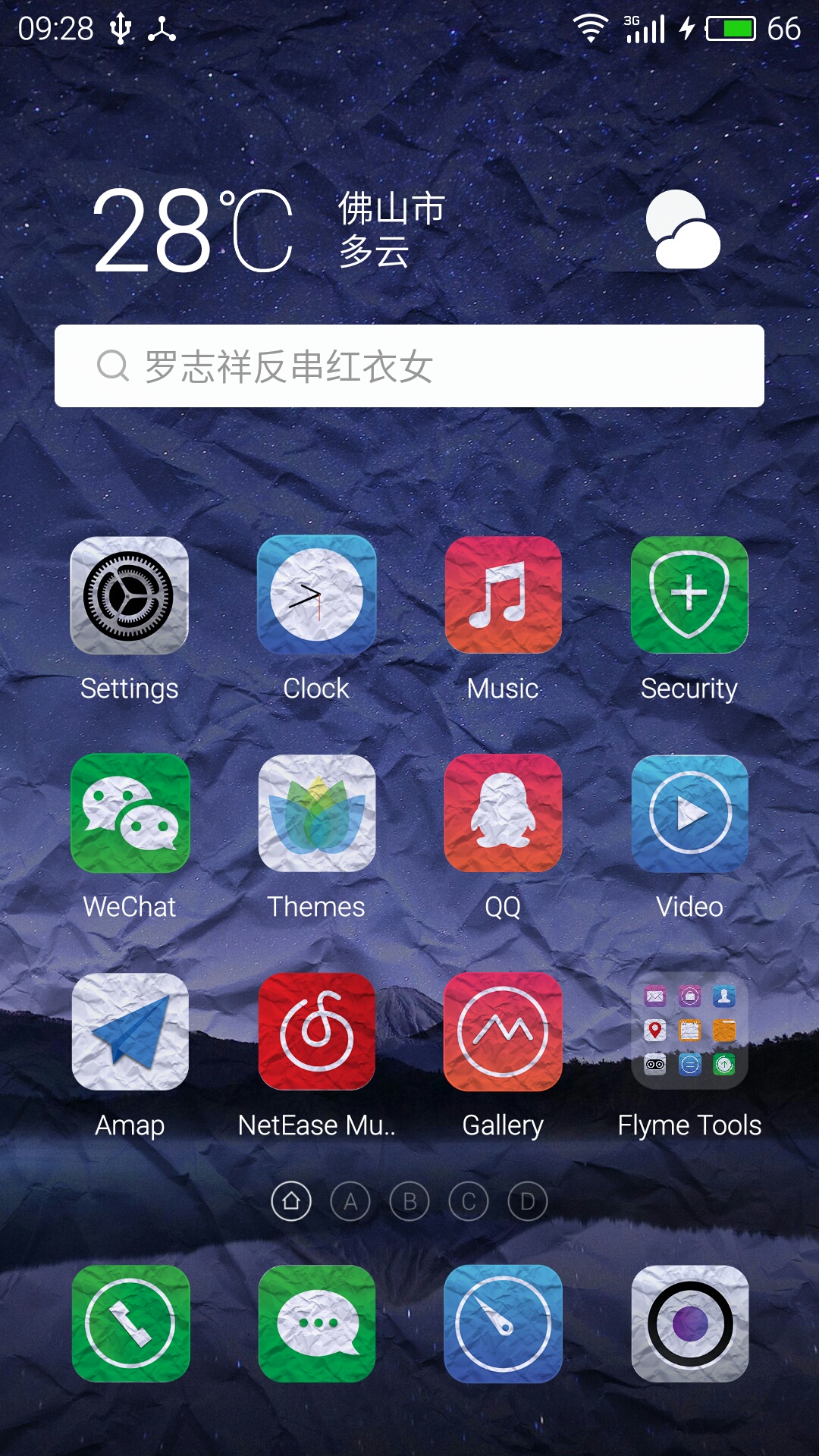Open the camera in the dock
The width and height of the screenshot is (819, 1456).
click(689, 1323)
